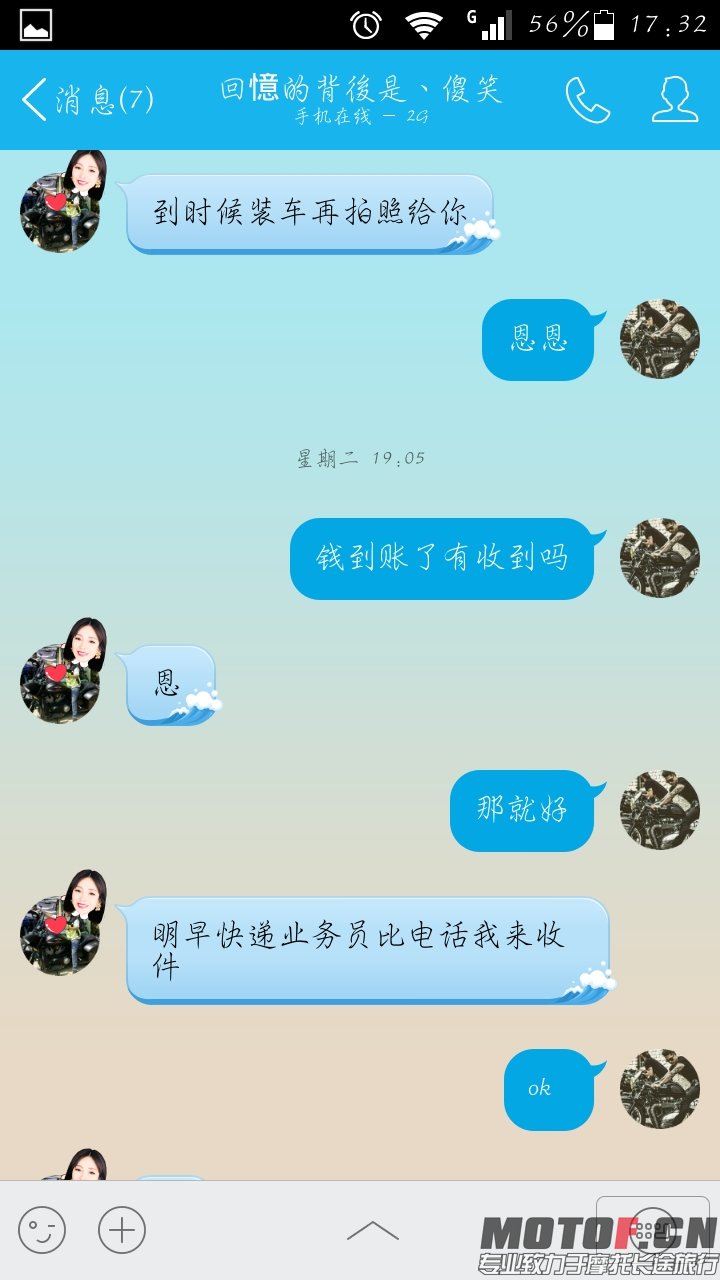Go back to the 消息 message list
This screenshot has height=1280, width=720.
[x=85, y=100]
